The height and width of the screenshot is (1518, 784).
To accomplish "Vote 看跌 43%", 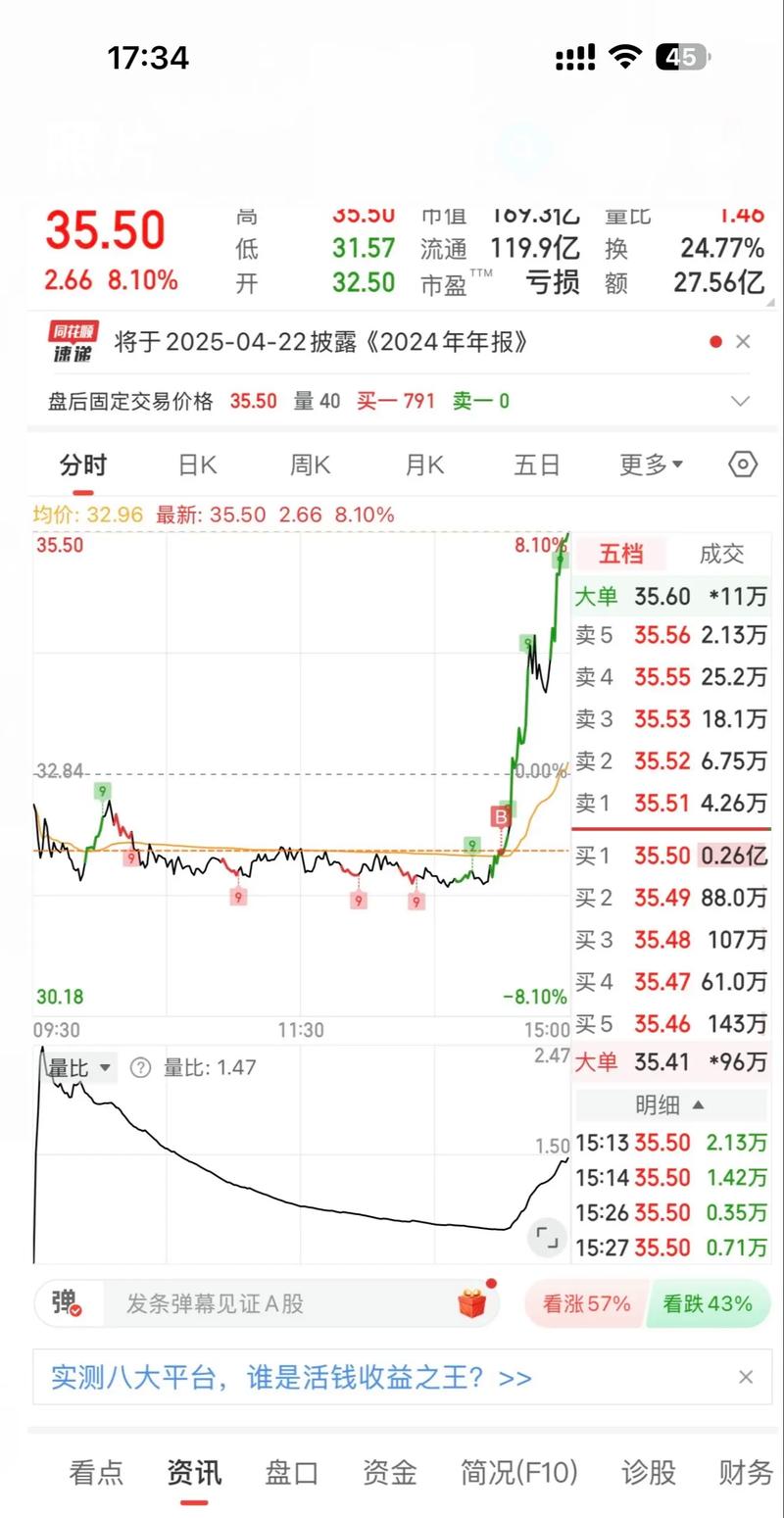I will tap(708, 1304).
